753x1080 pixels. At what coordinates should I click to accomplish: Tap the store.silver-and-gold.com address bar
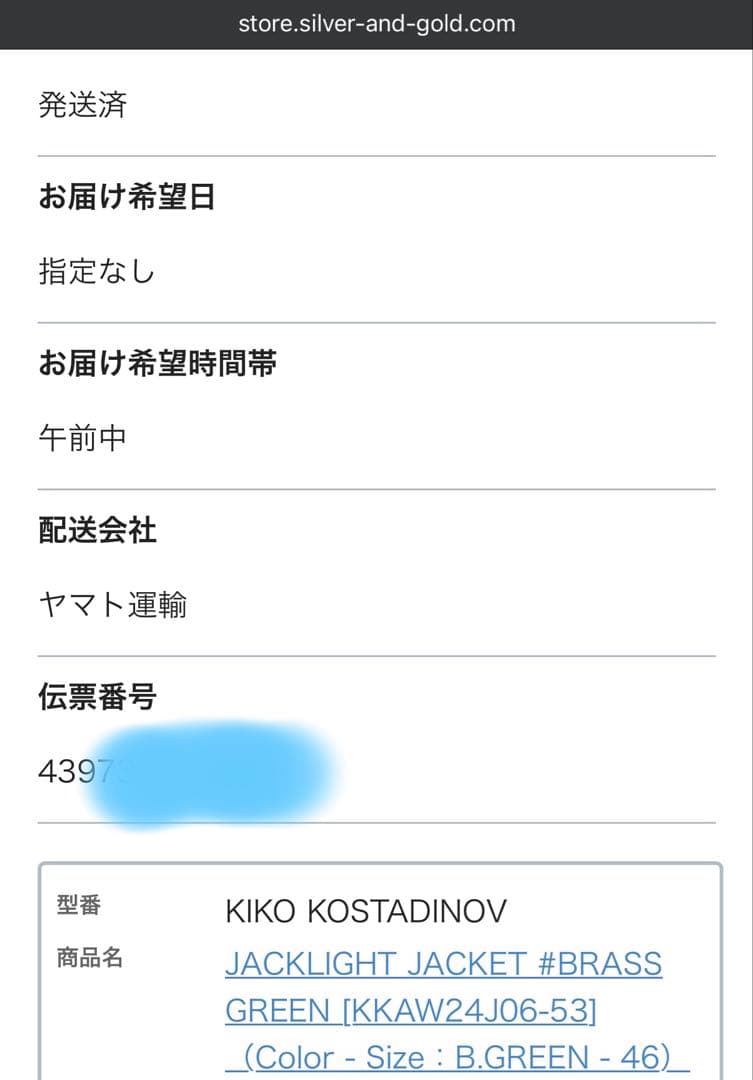point(376,24)
